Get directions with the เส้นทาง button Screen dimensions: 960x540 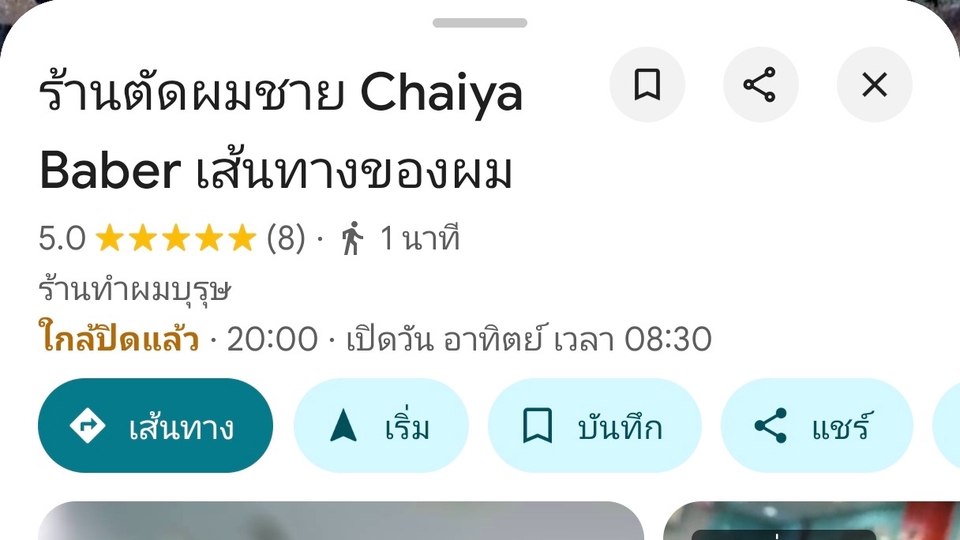155,426
